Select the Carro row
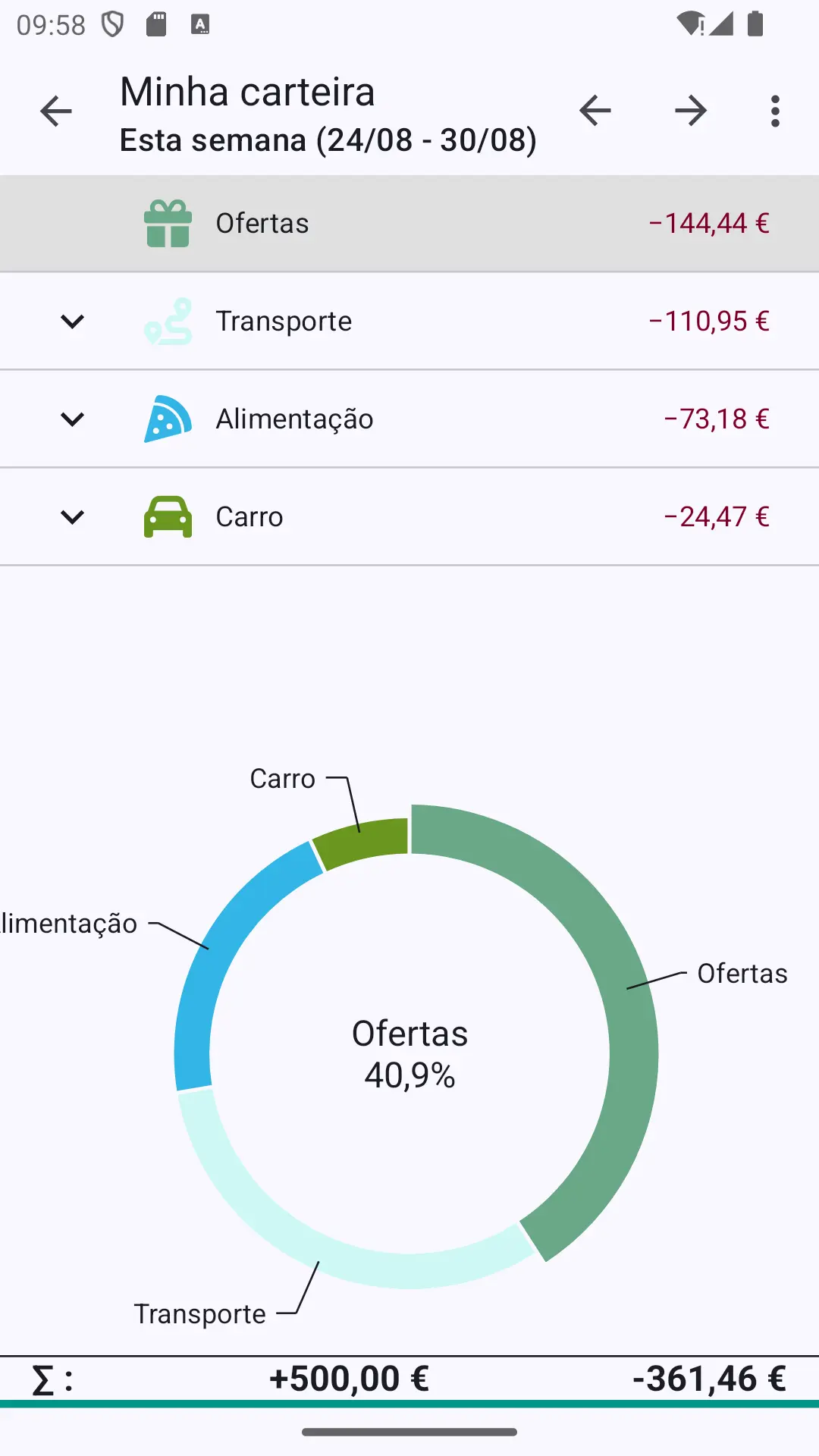Image resolution: width=819 pixels, height=1456 pixels. click(x=409, y=517)
